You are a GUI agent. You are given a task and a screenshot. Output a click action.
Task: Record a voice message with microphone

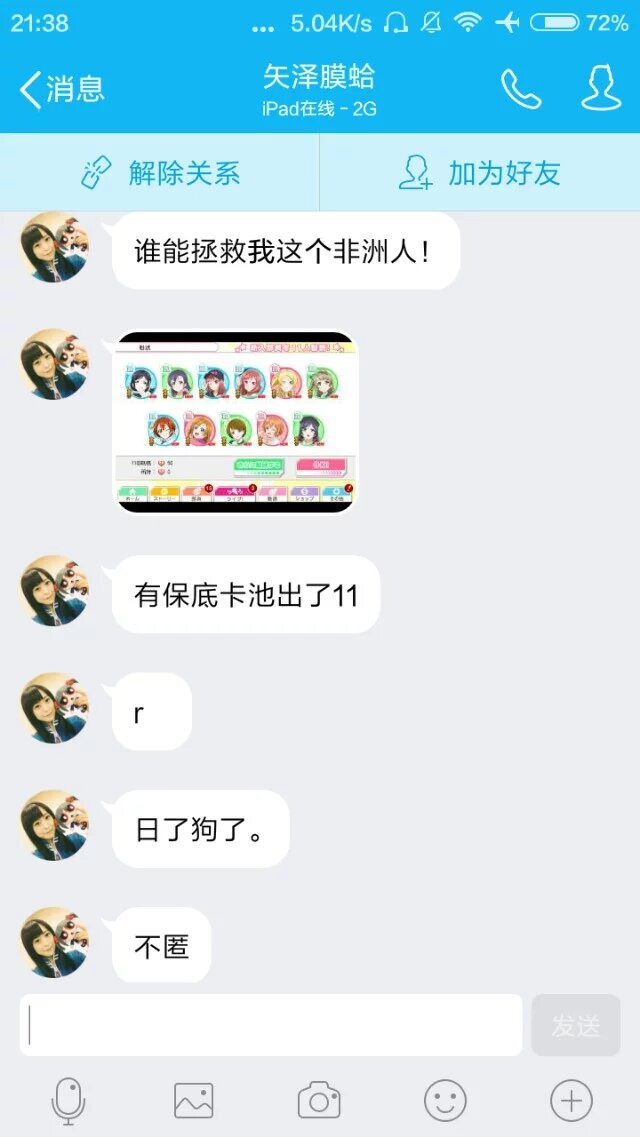point(68,1101)
